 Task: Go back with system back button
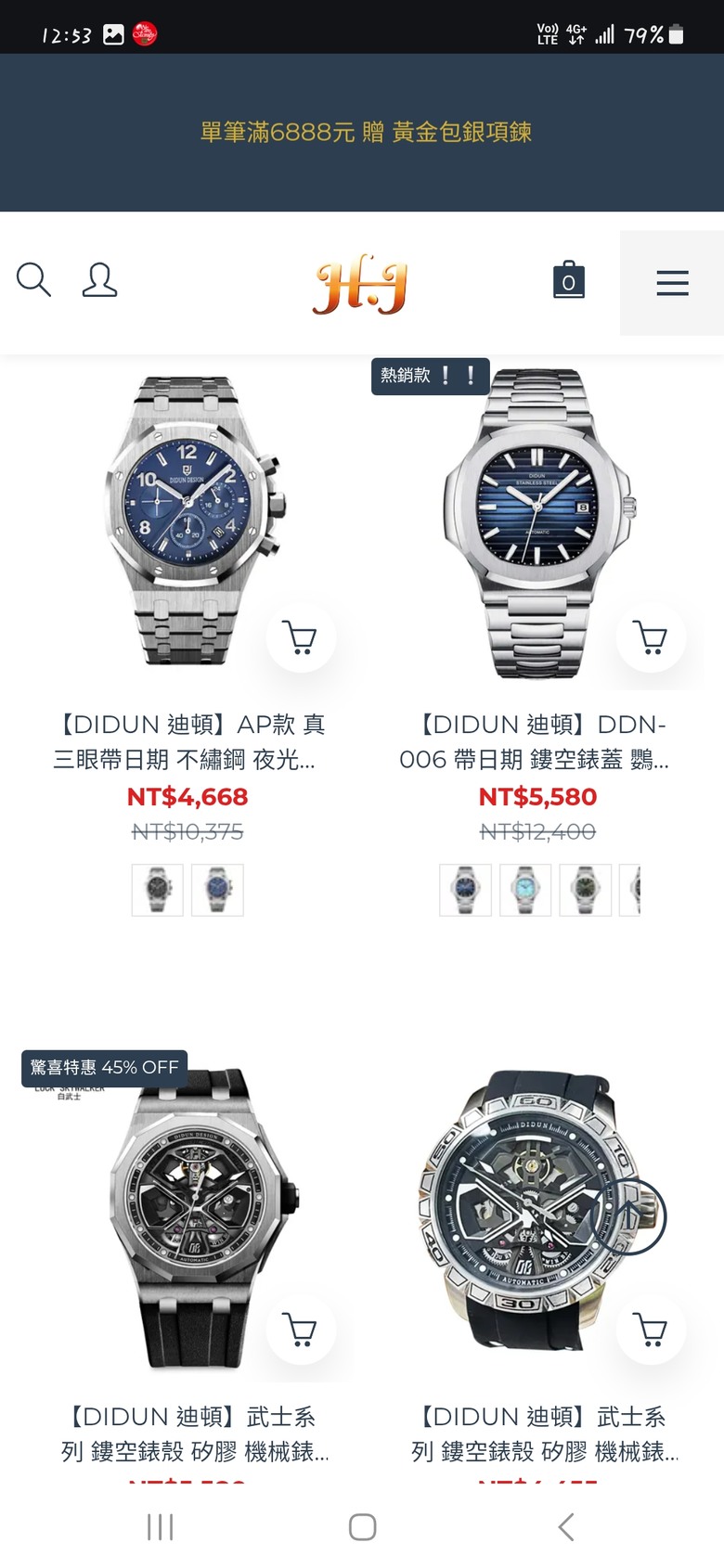[x=565, y=1526]
